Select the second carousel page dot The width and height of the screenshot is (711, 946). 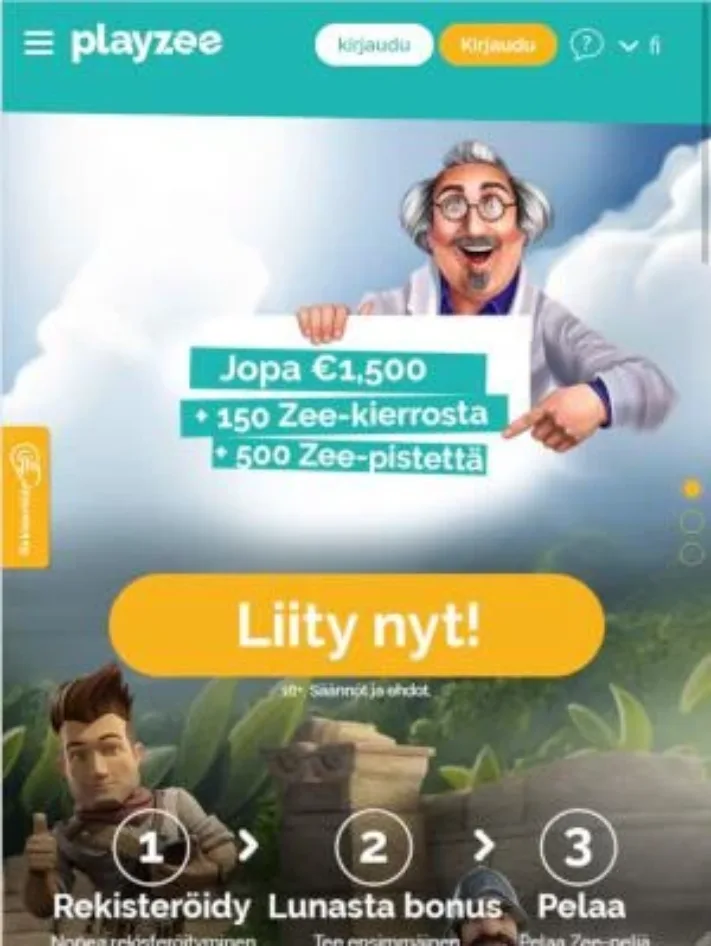point(691,521)
